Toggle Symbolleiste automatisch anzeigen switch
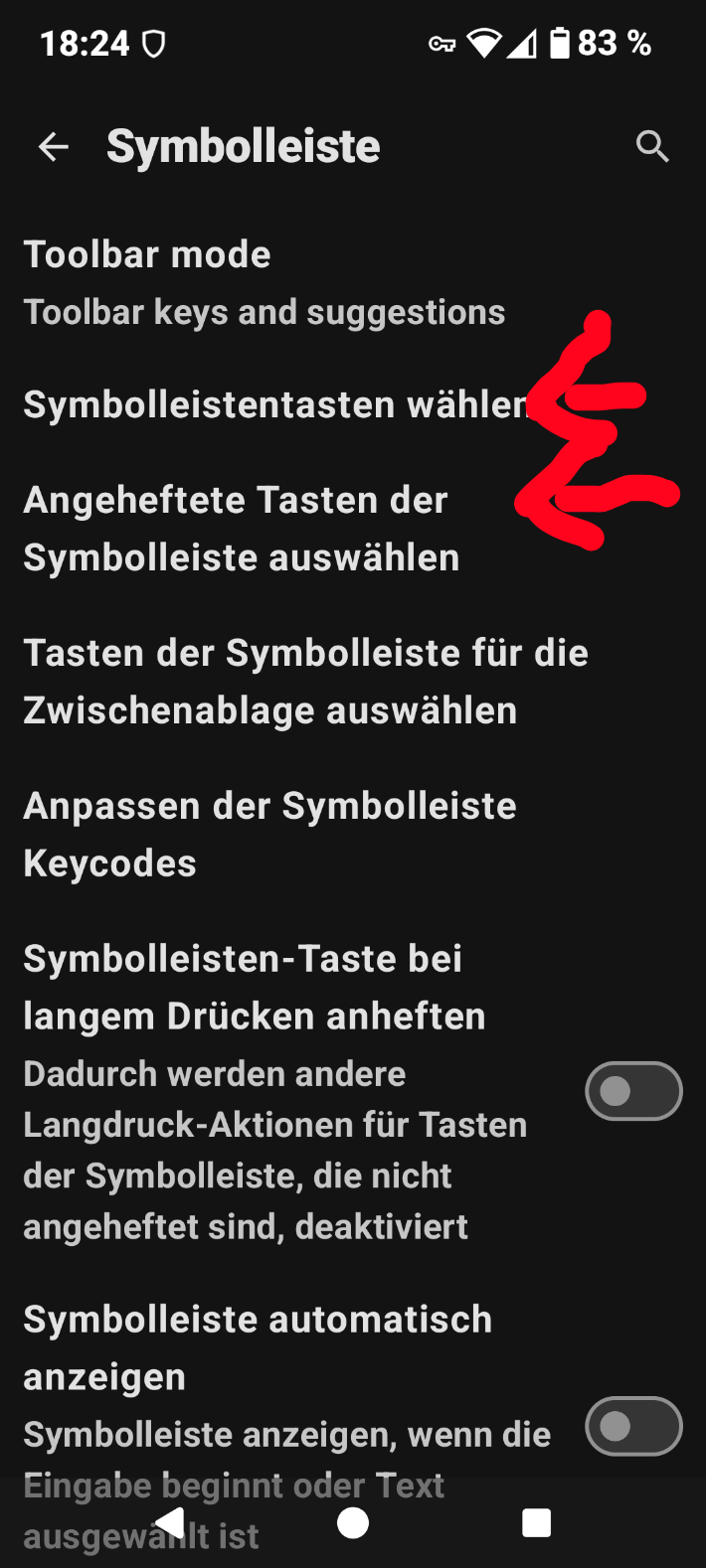Viewport: 706px width, 1568px height. pyautogui.click(x=633, y=1426)
